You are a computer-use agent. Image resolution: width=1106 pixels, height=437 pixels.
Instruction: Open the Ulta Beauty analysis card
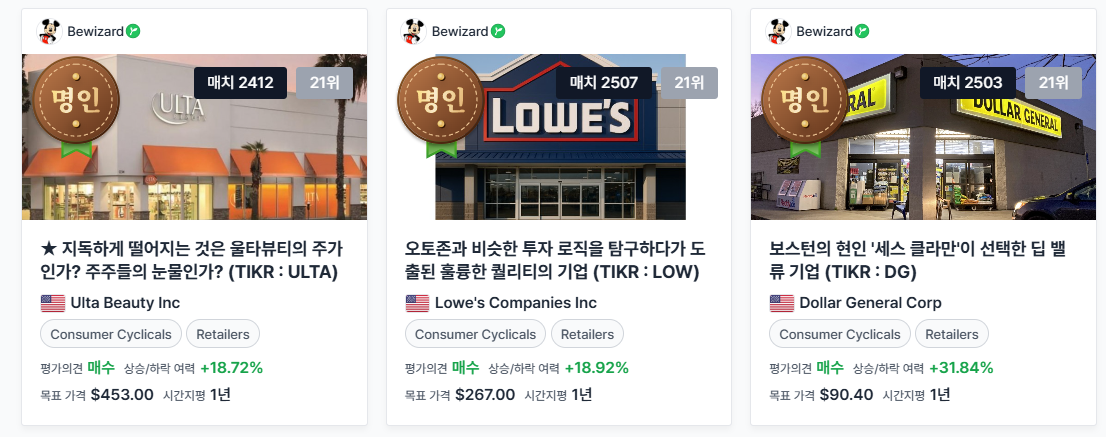point(194,258)
